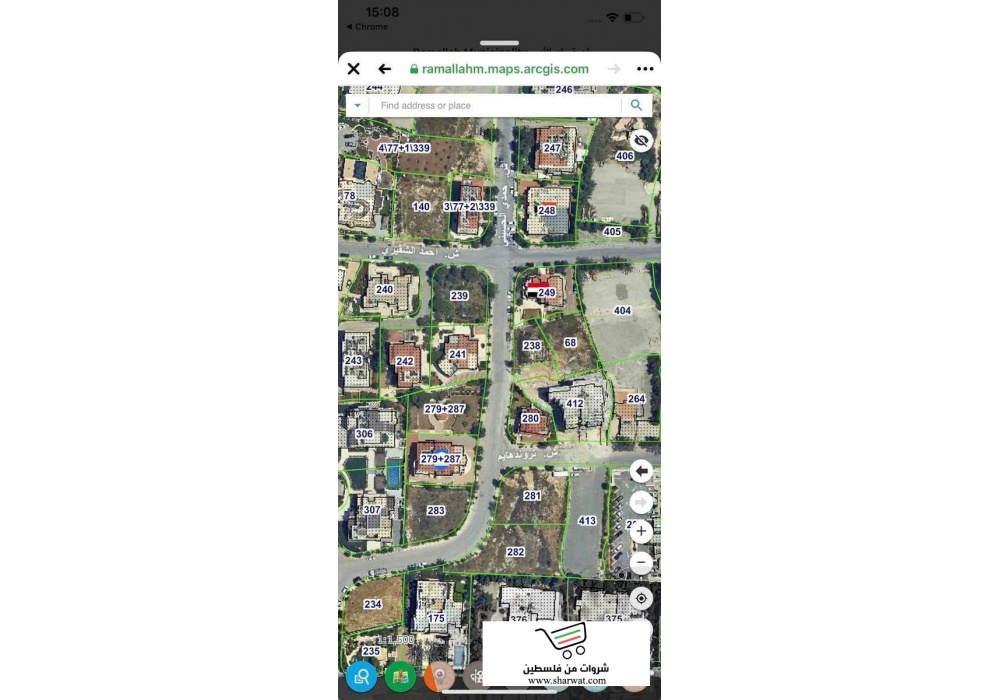Screen dimensions: 1000x700
Task: Expand the search source dropdown arrow
Action: [357, 105]
